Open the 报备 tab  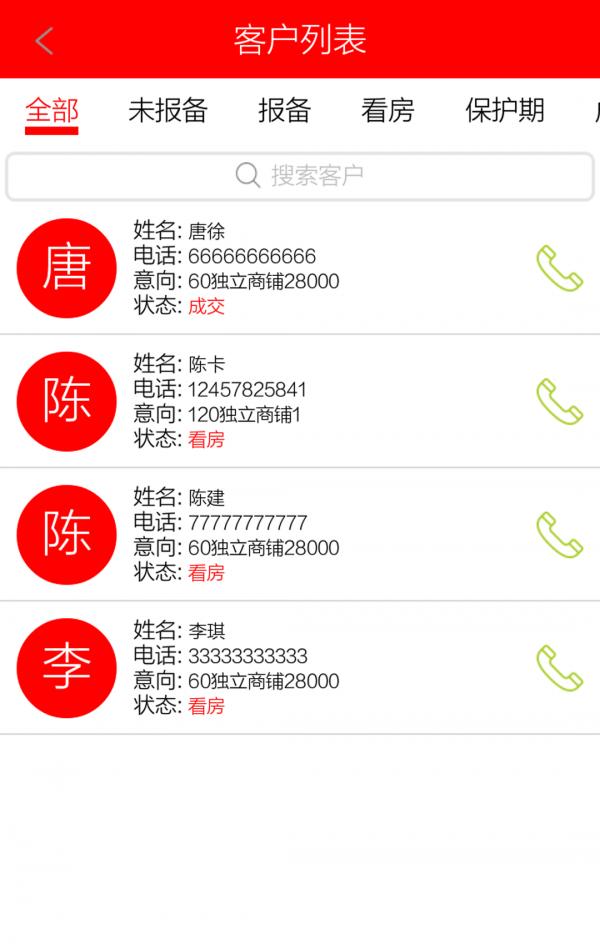coord(284,111)
